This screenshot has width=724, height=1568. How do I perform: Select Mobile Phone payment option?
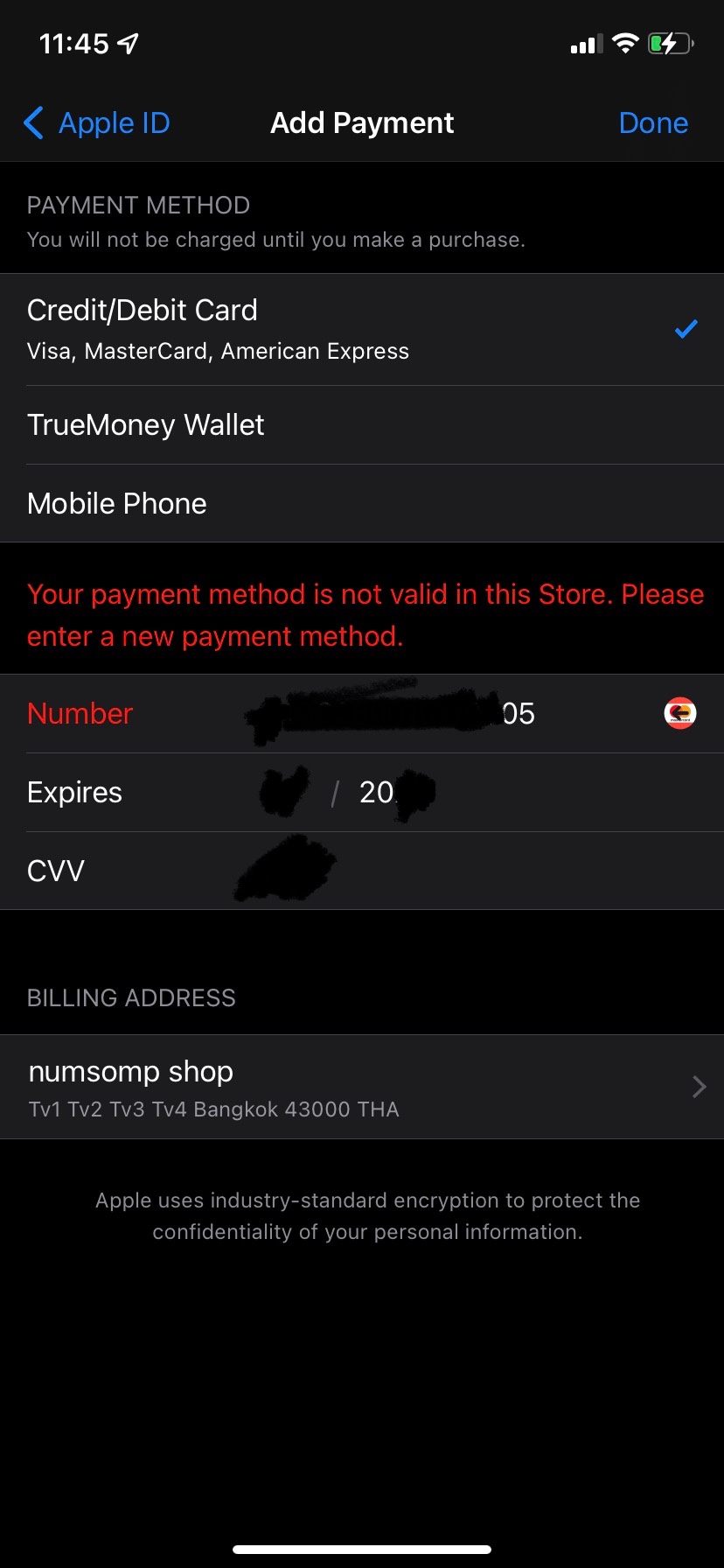[x=361, y=504]
